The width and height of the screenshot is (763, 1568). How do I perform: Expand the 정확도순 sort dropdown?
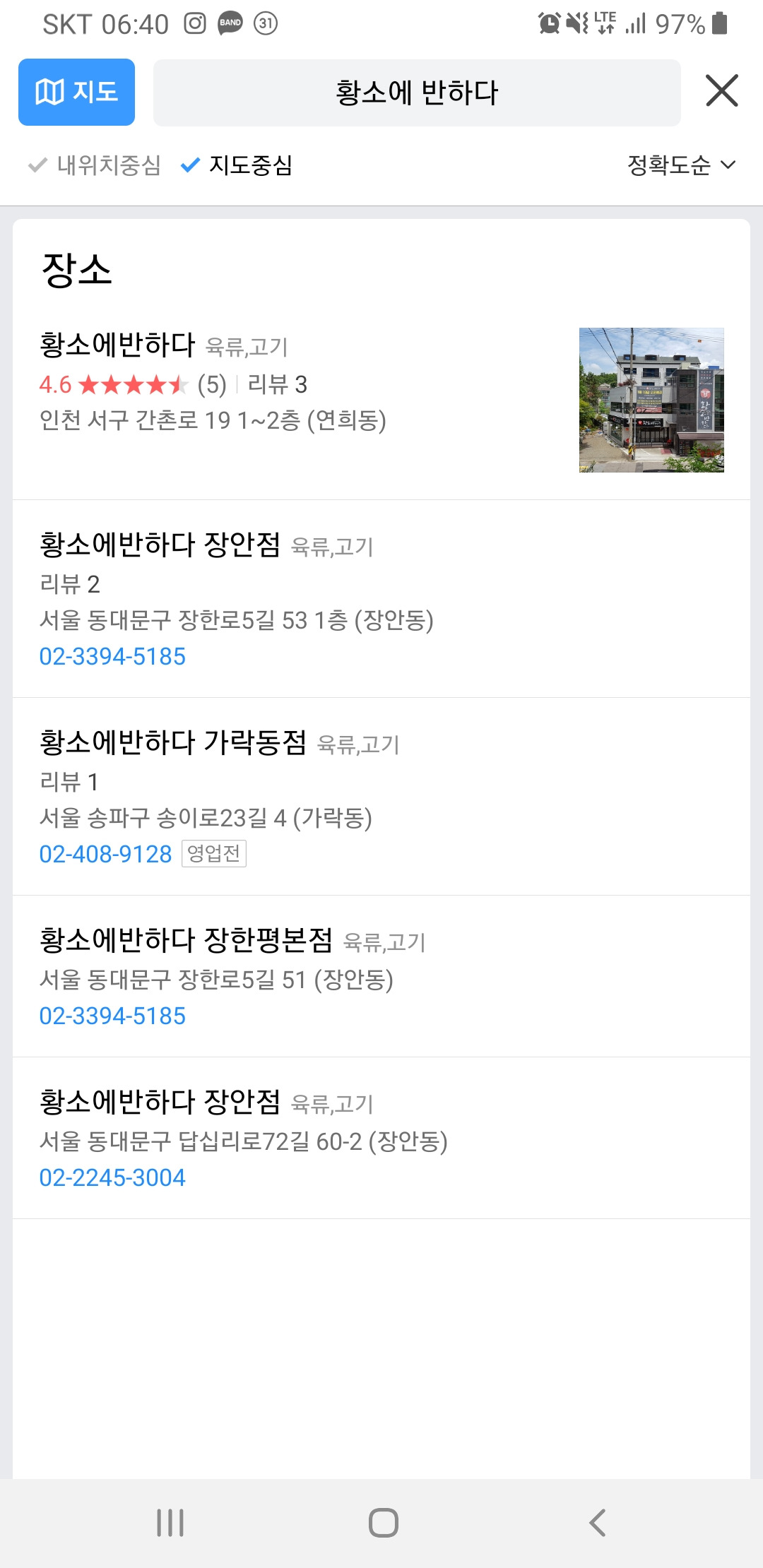click(x=681, y=165)
